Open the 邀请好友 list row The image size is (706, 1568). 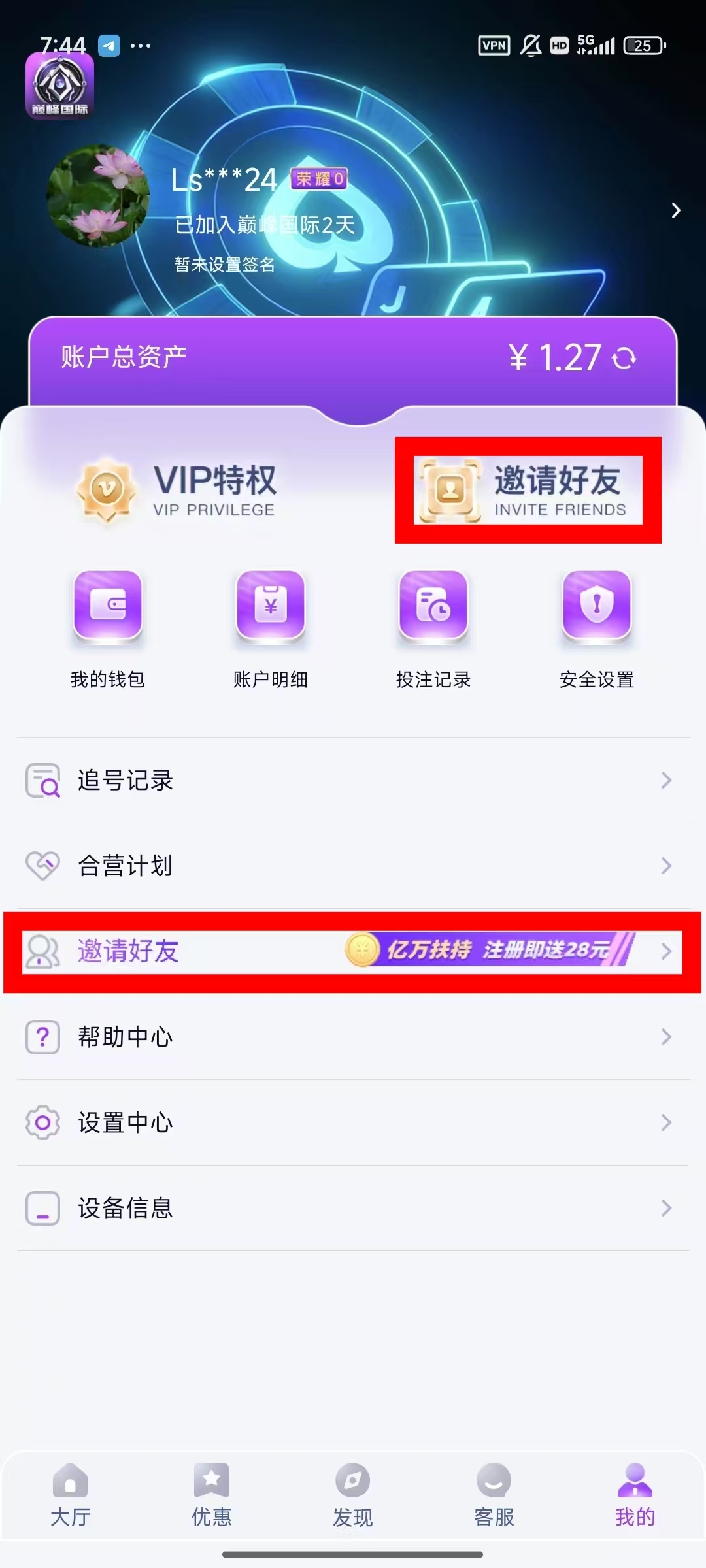coord(353,951)
